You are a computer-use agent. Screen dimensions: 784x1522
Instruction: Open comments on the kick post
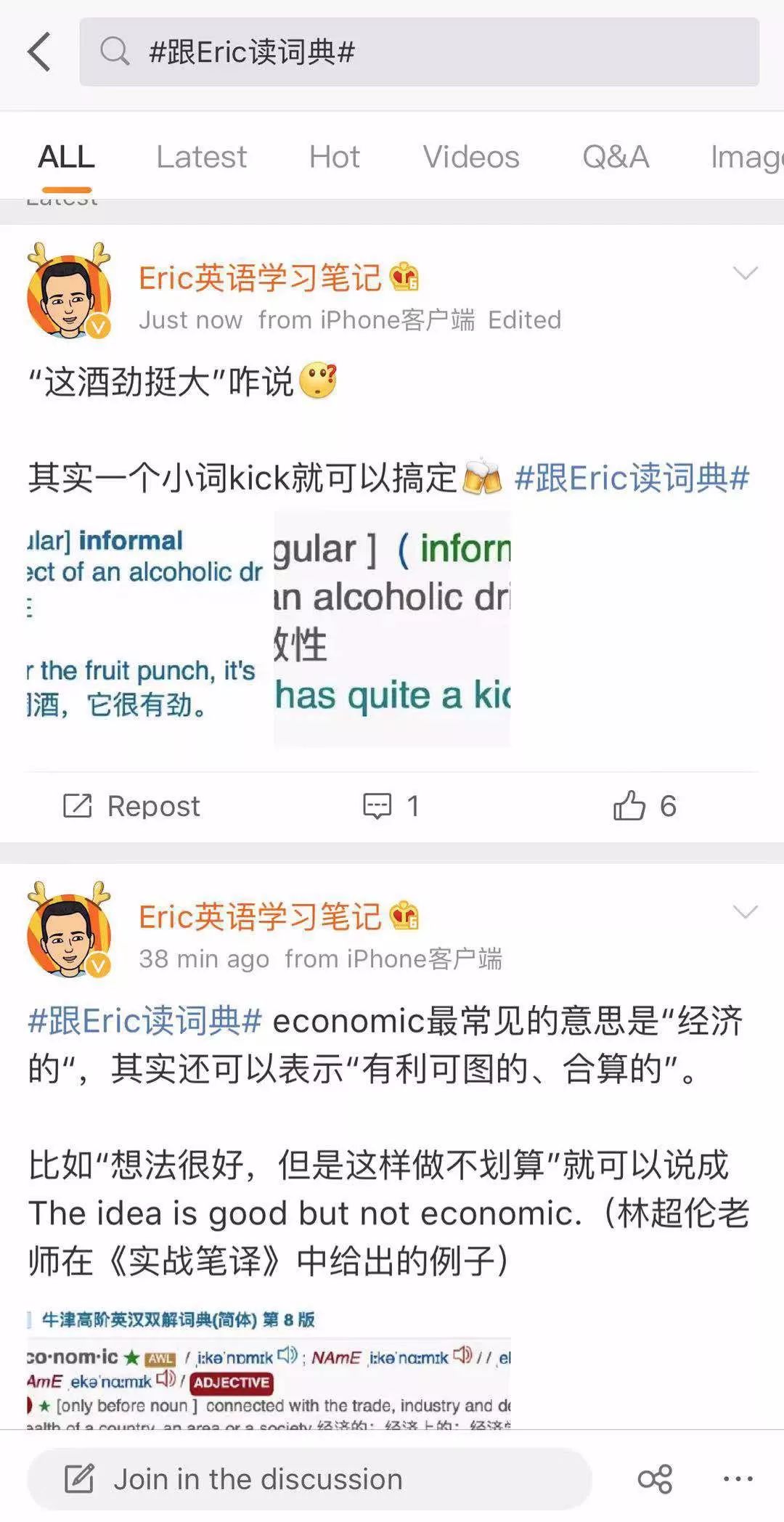click(377, 805)
